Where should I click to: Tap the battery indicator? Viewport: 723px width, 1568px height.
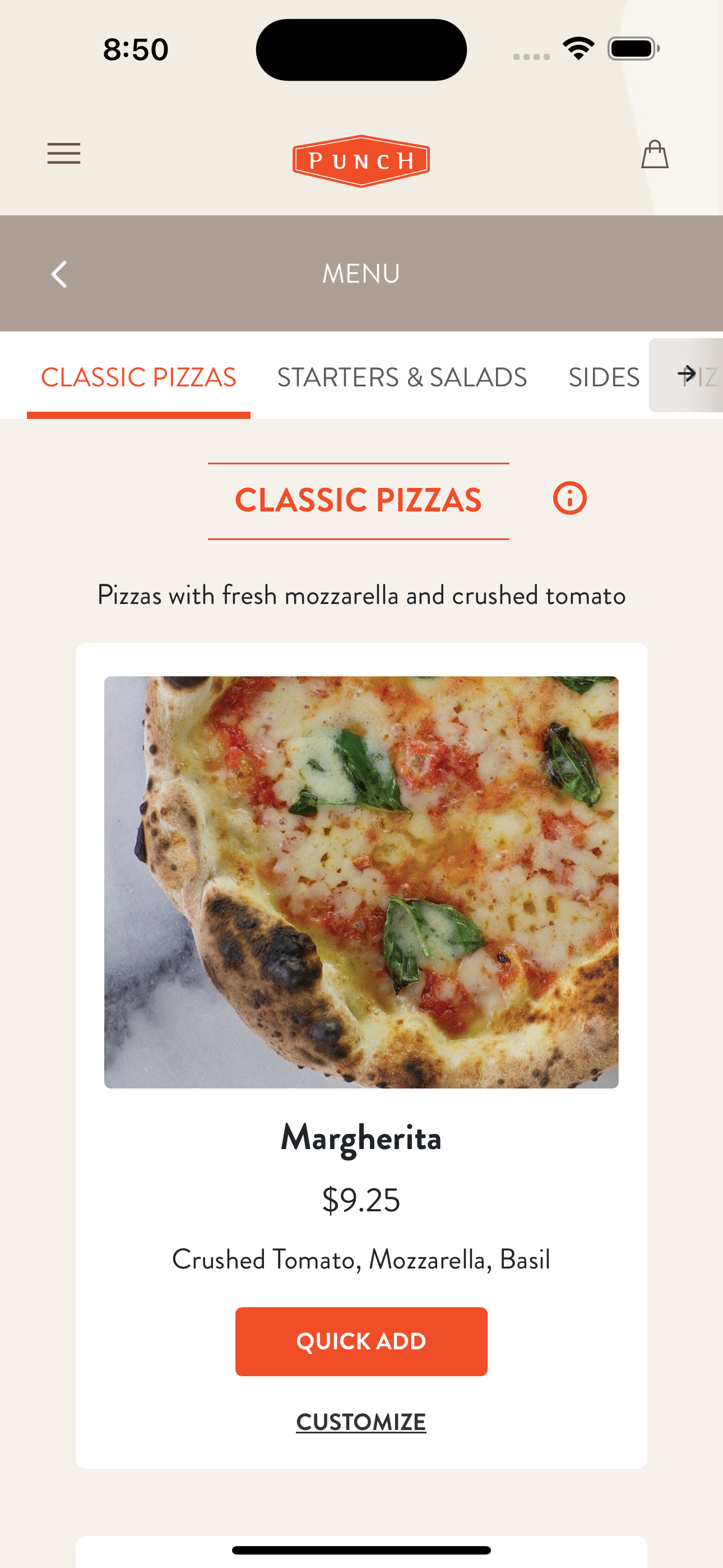coord(631,49)
